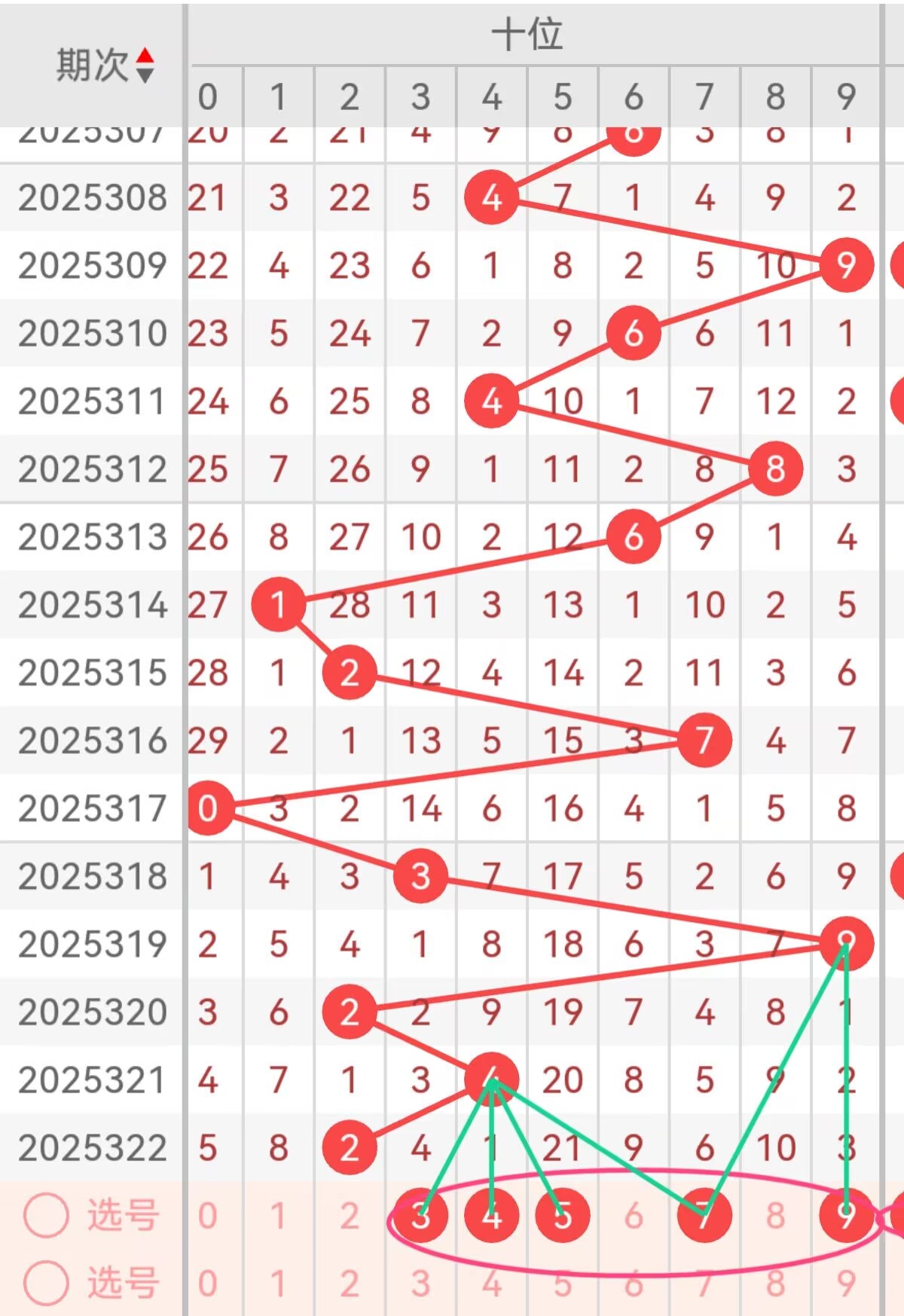Screen dimensions: 904x1316
Task: Pick number 1 in the first 选号 row
Action: [279, 1215]
